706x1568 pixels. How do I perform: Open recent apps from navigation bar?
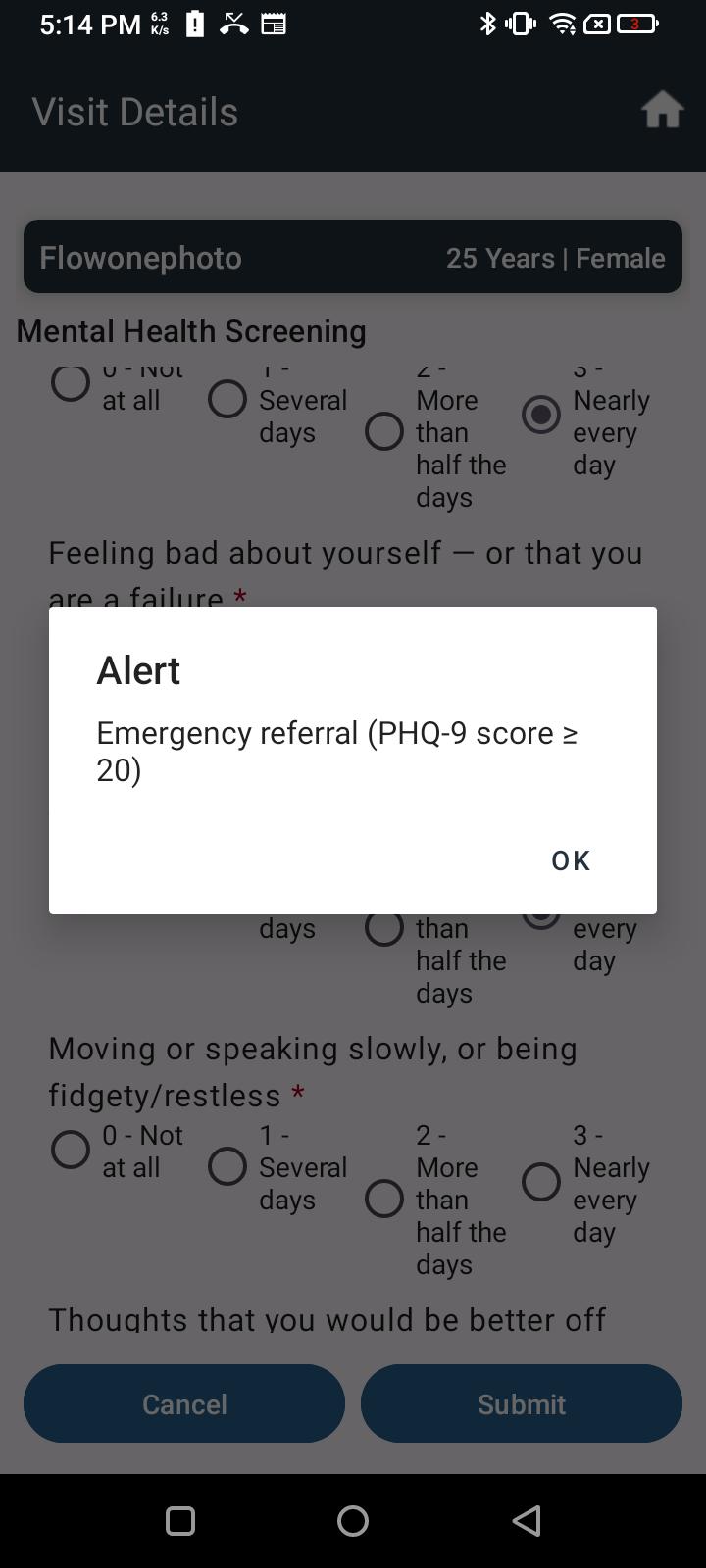click(x=180, y=1521)
